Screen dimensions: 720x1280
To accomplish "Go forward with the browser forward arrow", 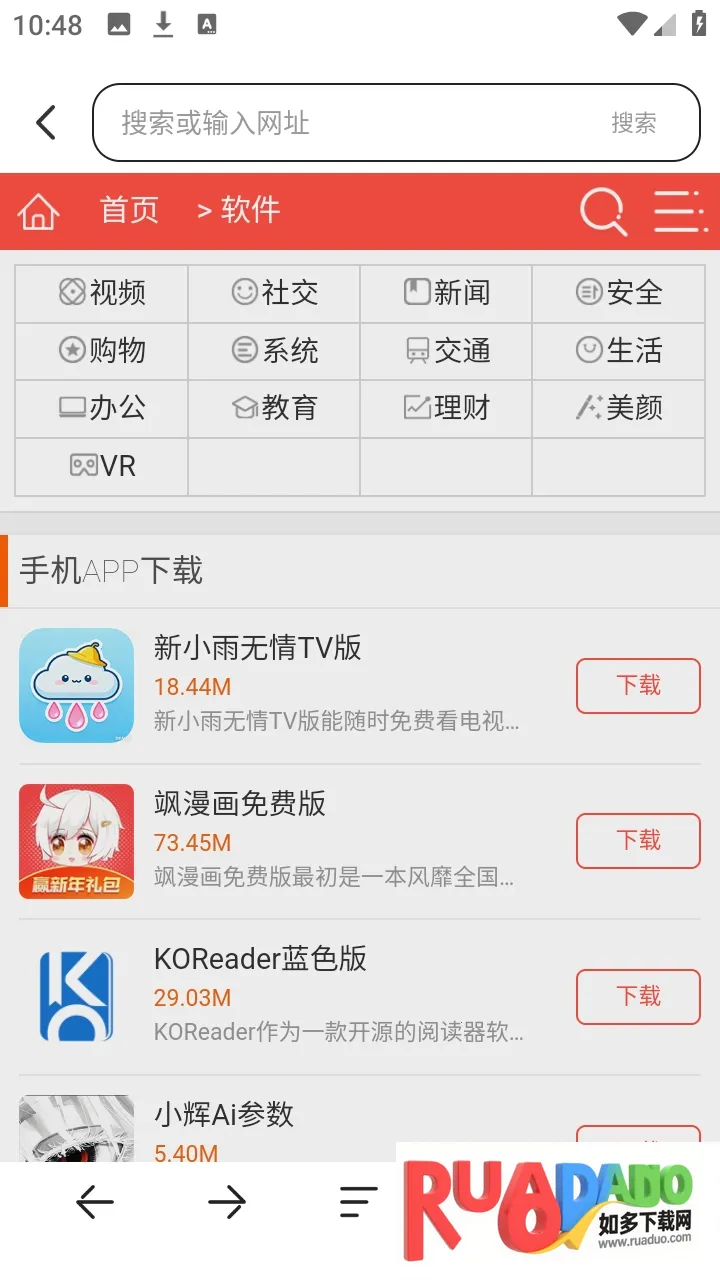I will pyautogui.click(x=227, y=1201).
